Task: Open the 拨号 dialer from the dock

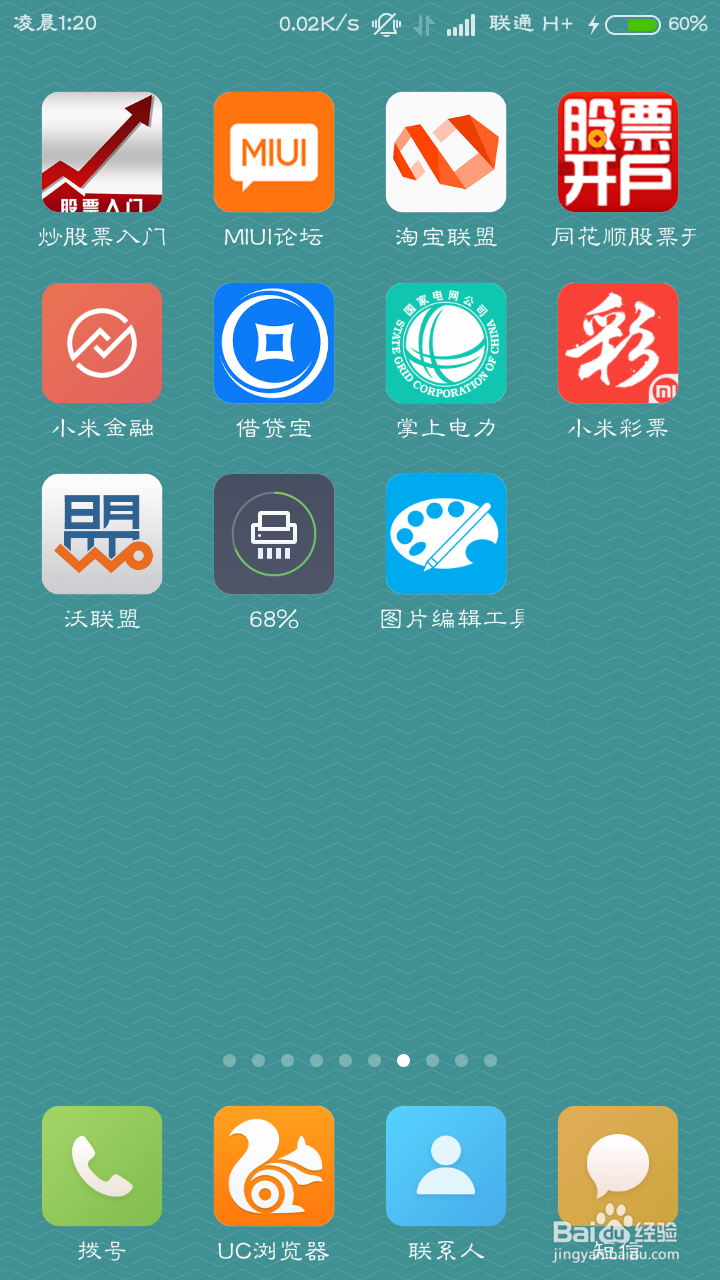Action: [x=101, y=1166]
